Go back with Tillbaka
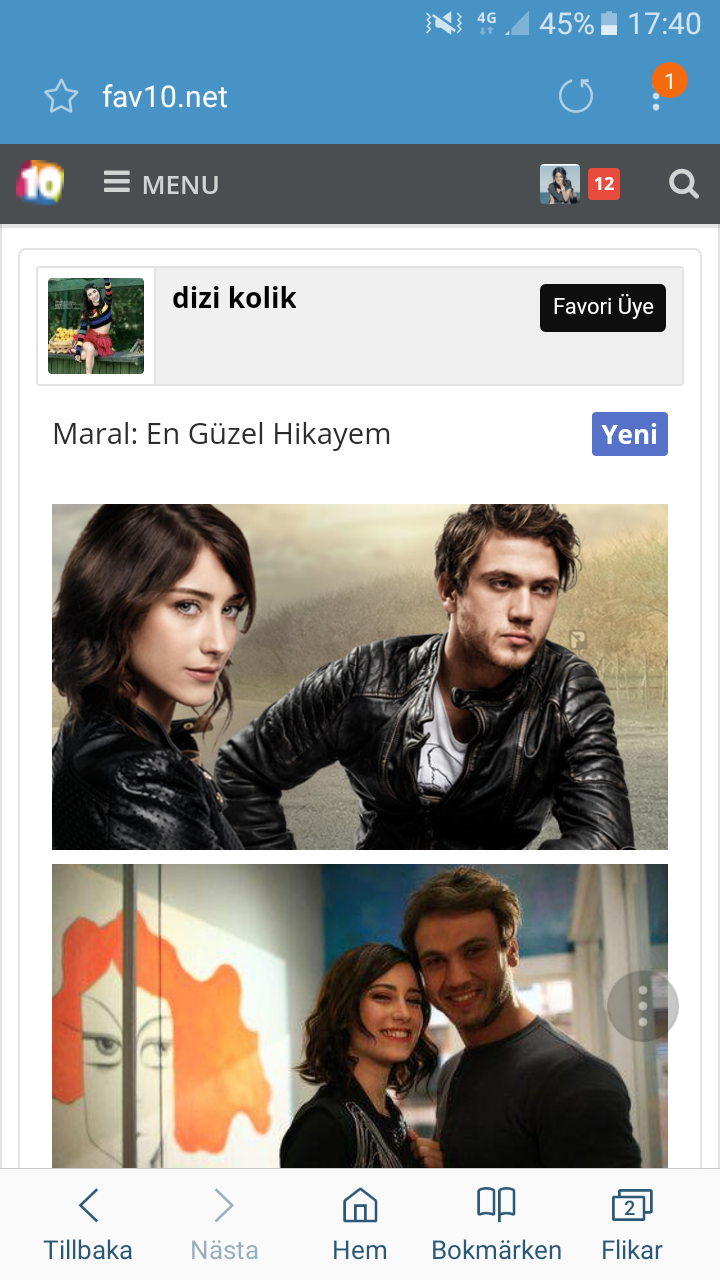This screenshot has width=720, height=1280. [x=88, y=1224]
